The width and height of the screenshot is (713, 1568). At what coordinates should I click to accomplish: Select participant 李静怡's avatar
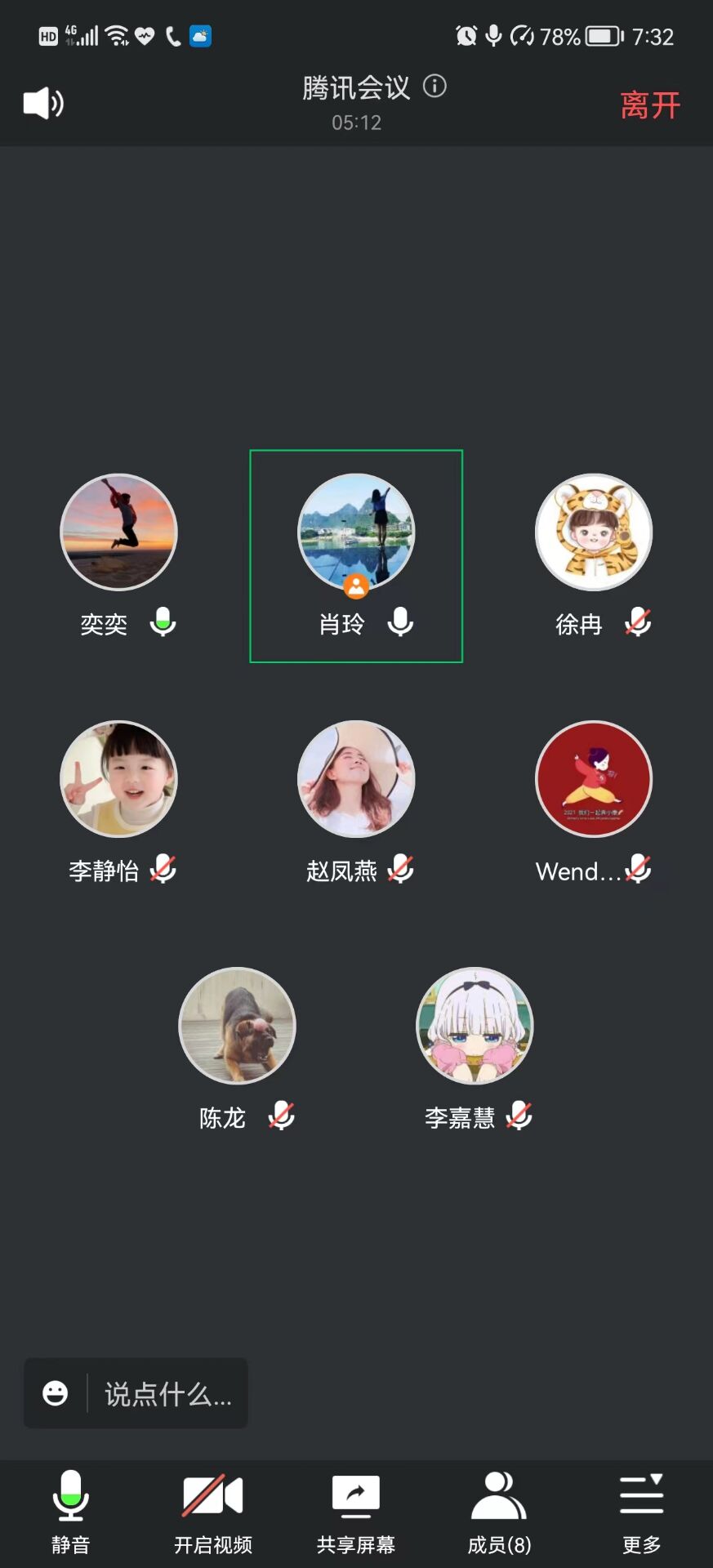pyautogui.click(x=119, y=779)
